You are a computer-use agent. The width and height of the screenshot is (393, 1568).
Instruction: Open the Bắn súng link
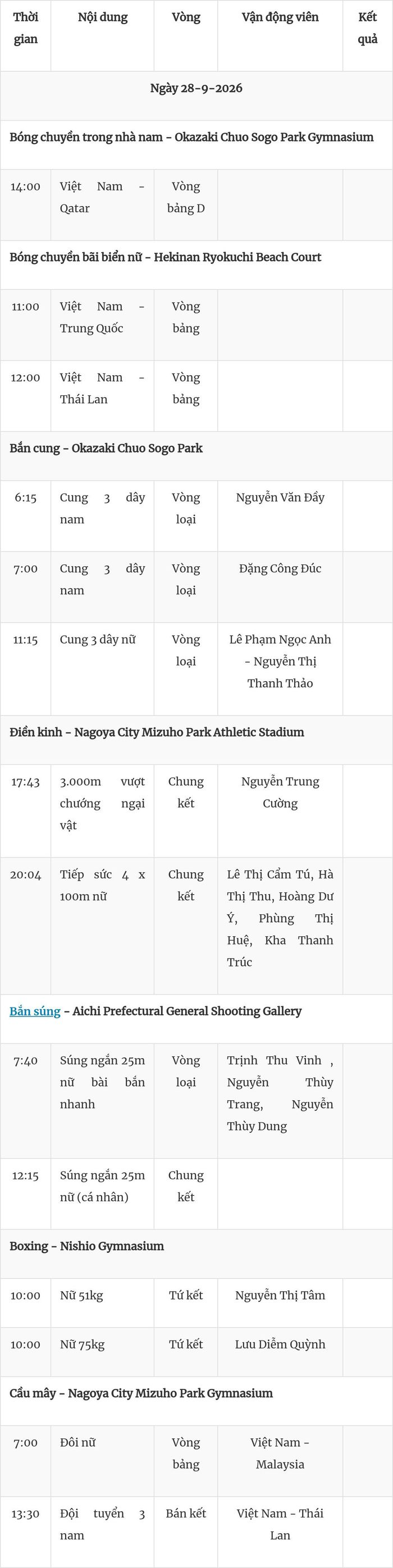(35, 1011)
